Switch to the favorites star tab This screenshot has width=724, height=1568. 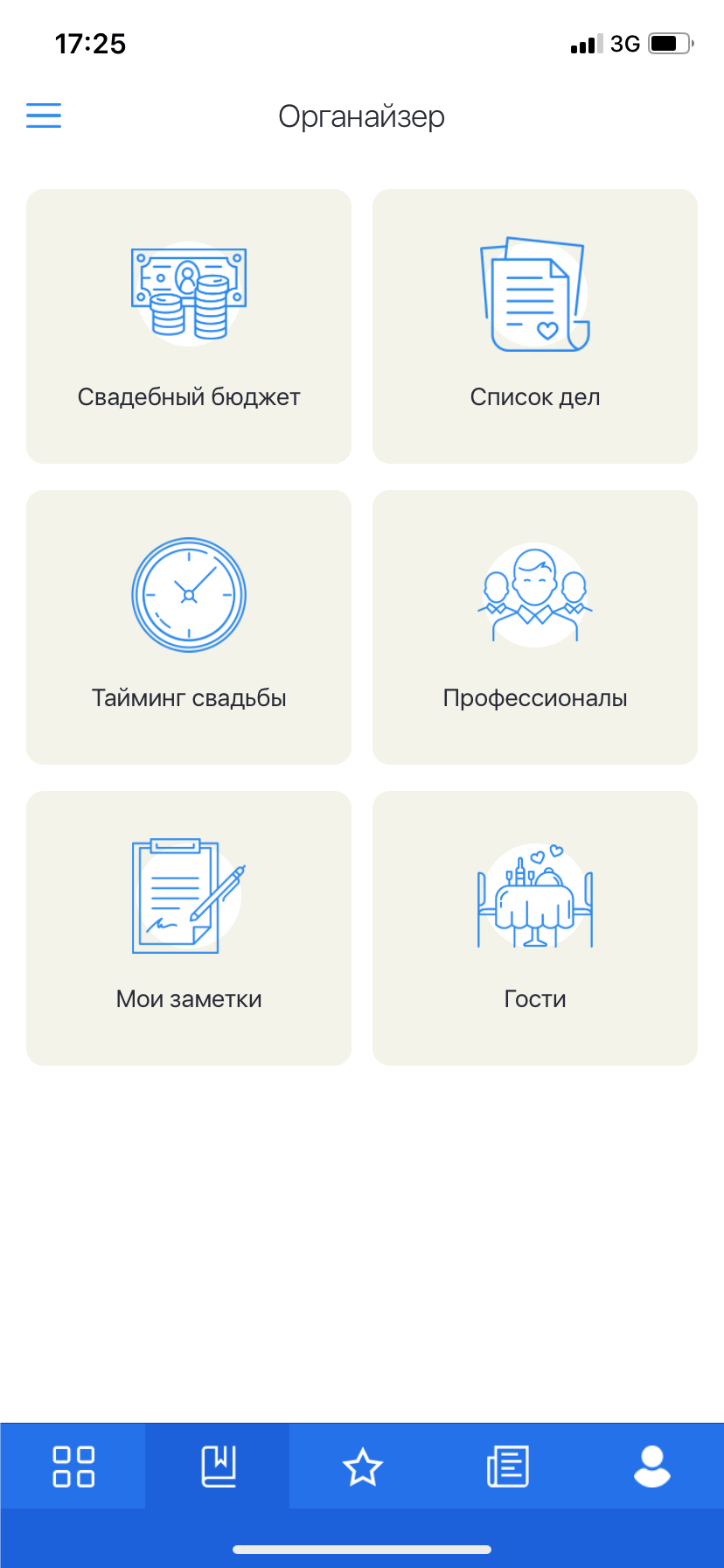point(362,1466)
